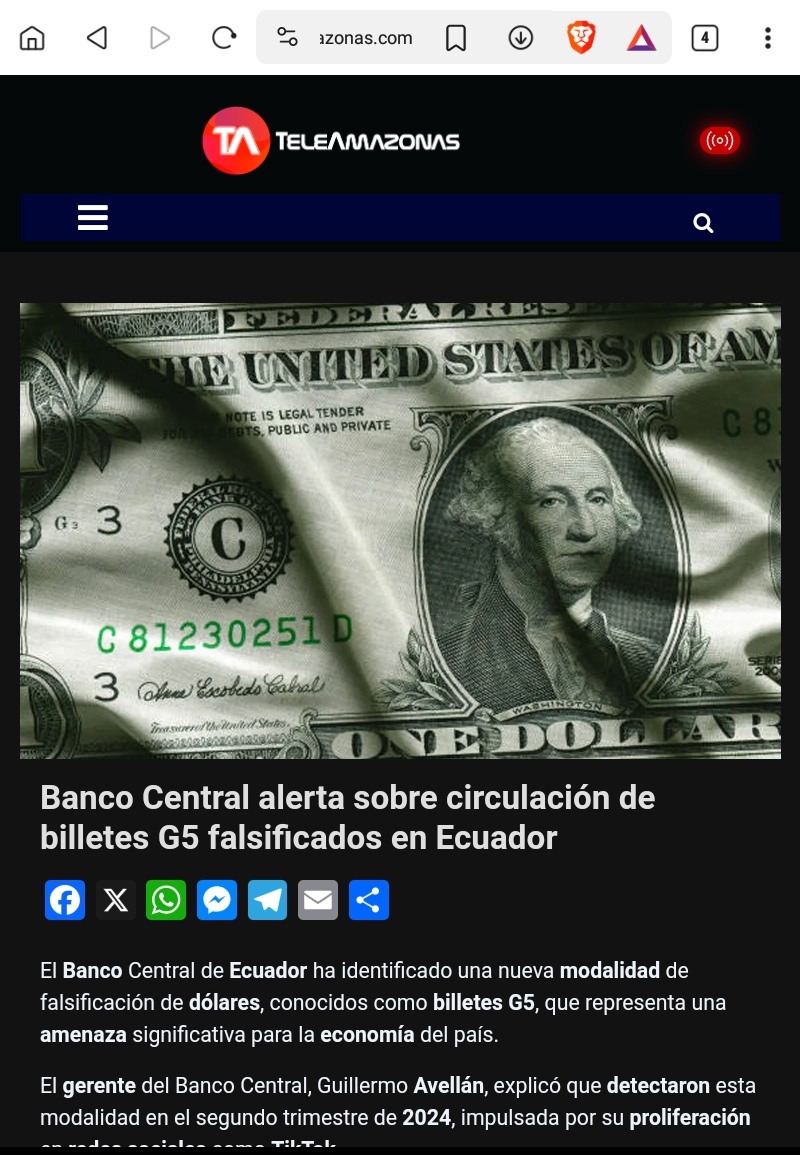View the four open tabs
The height and width of the screenshot is (1155, 800).
704,38
